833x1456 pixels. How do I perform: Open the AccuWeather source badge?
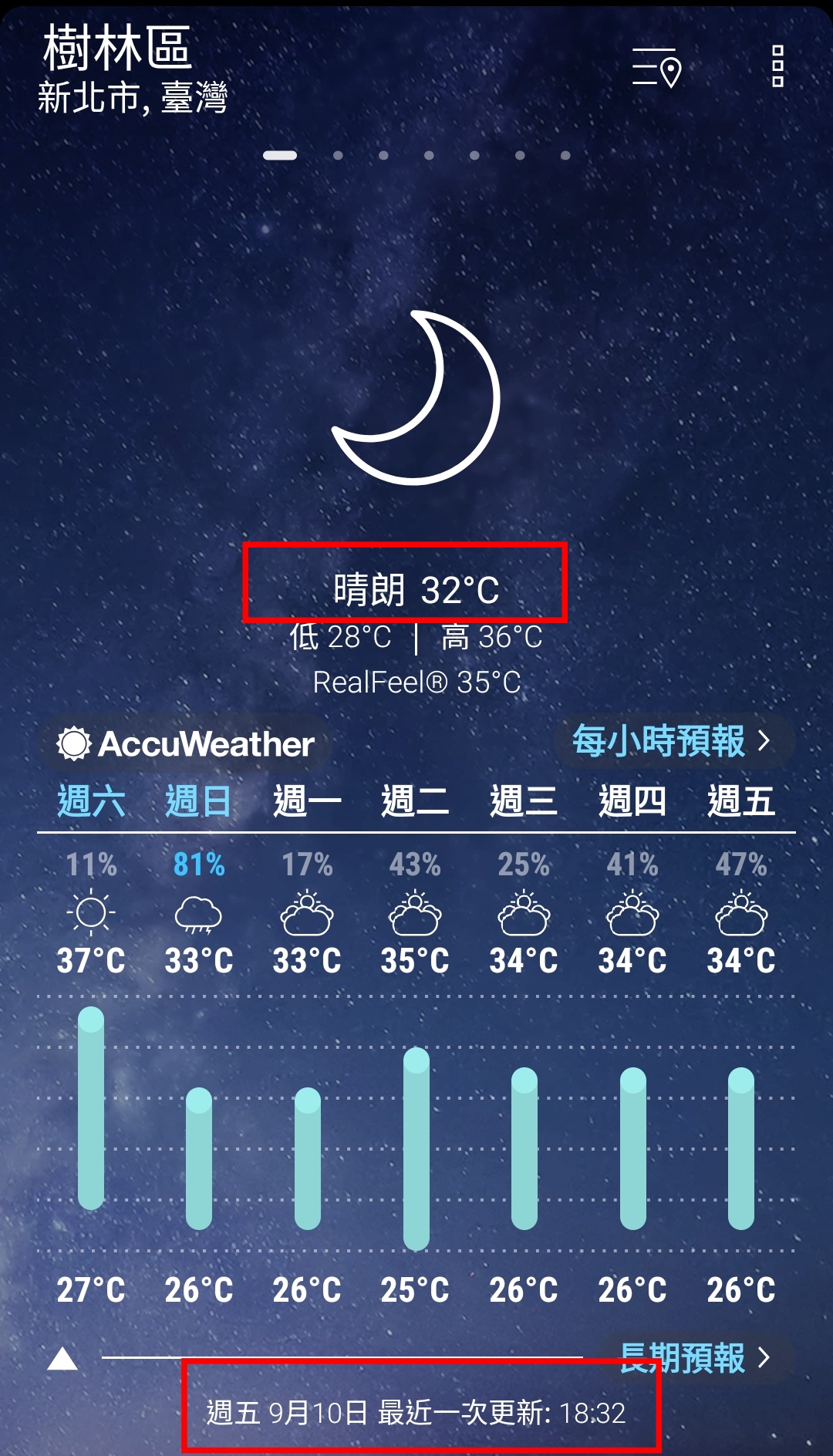pyautogui.click(x=186, y=744)
